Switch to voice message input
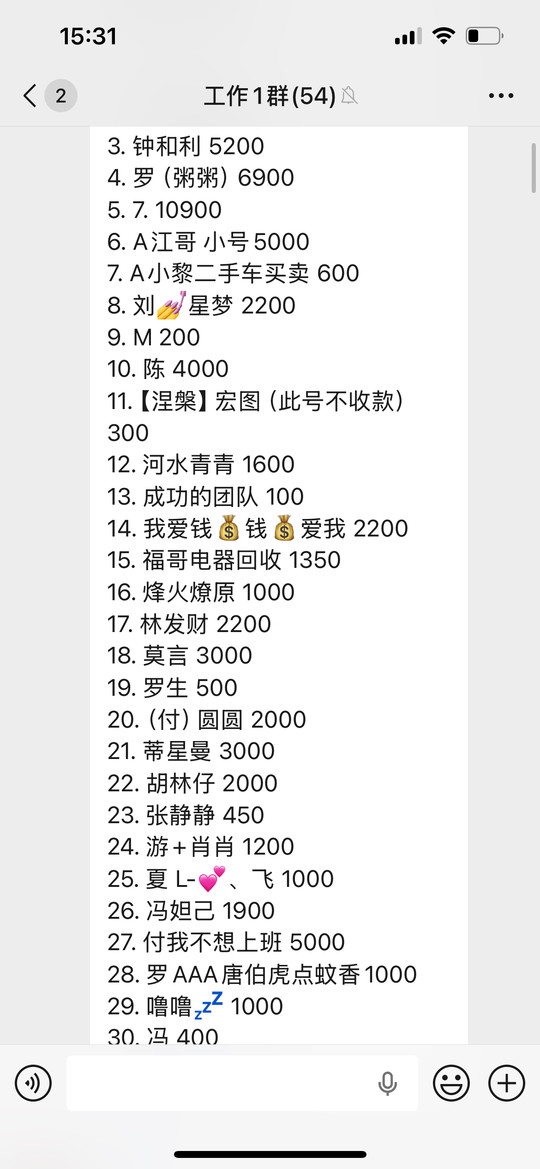This screenshot has width=540, height=1169. point(34,1083)
